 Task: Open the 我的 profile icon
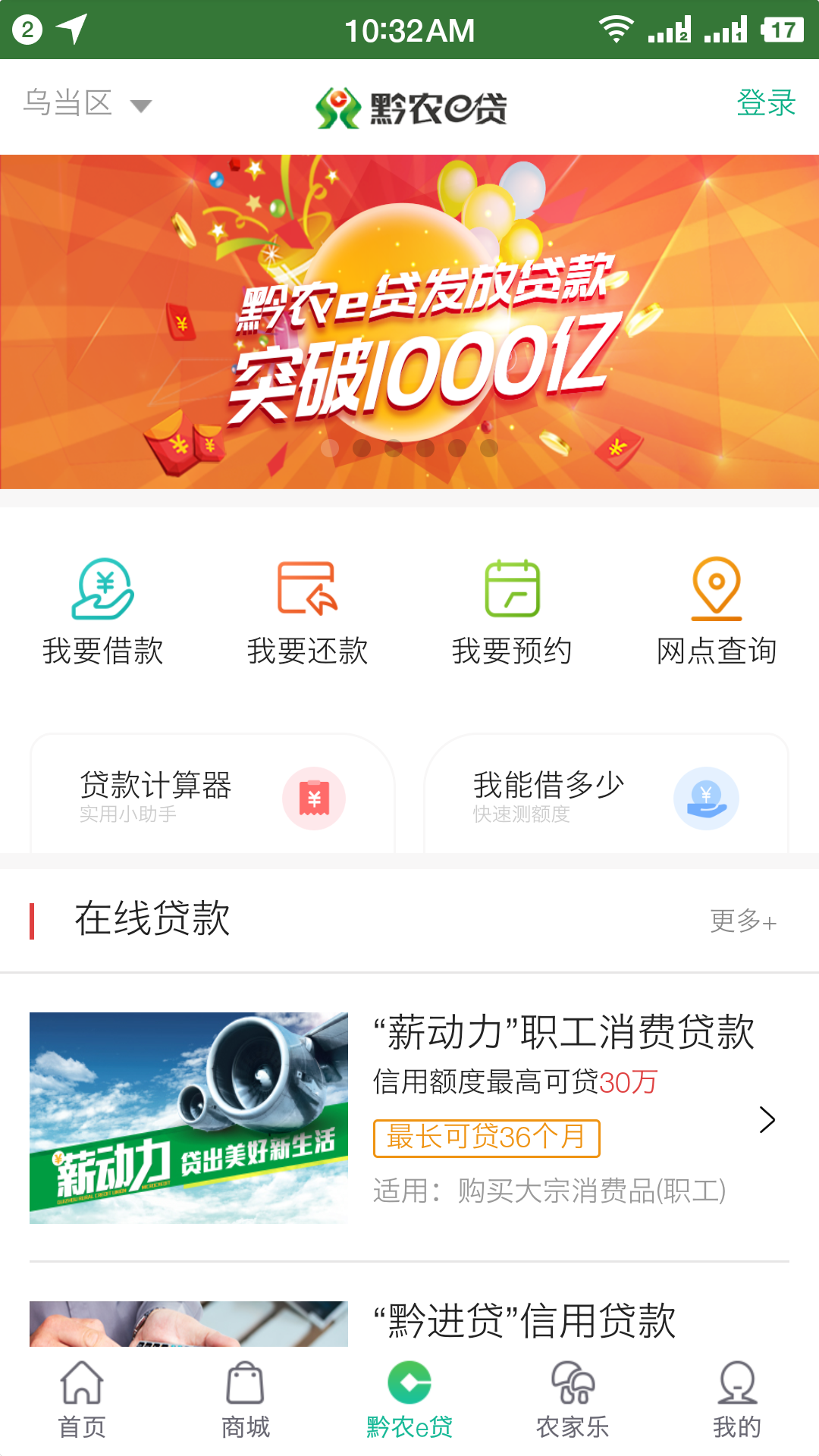(736, 1382)
